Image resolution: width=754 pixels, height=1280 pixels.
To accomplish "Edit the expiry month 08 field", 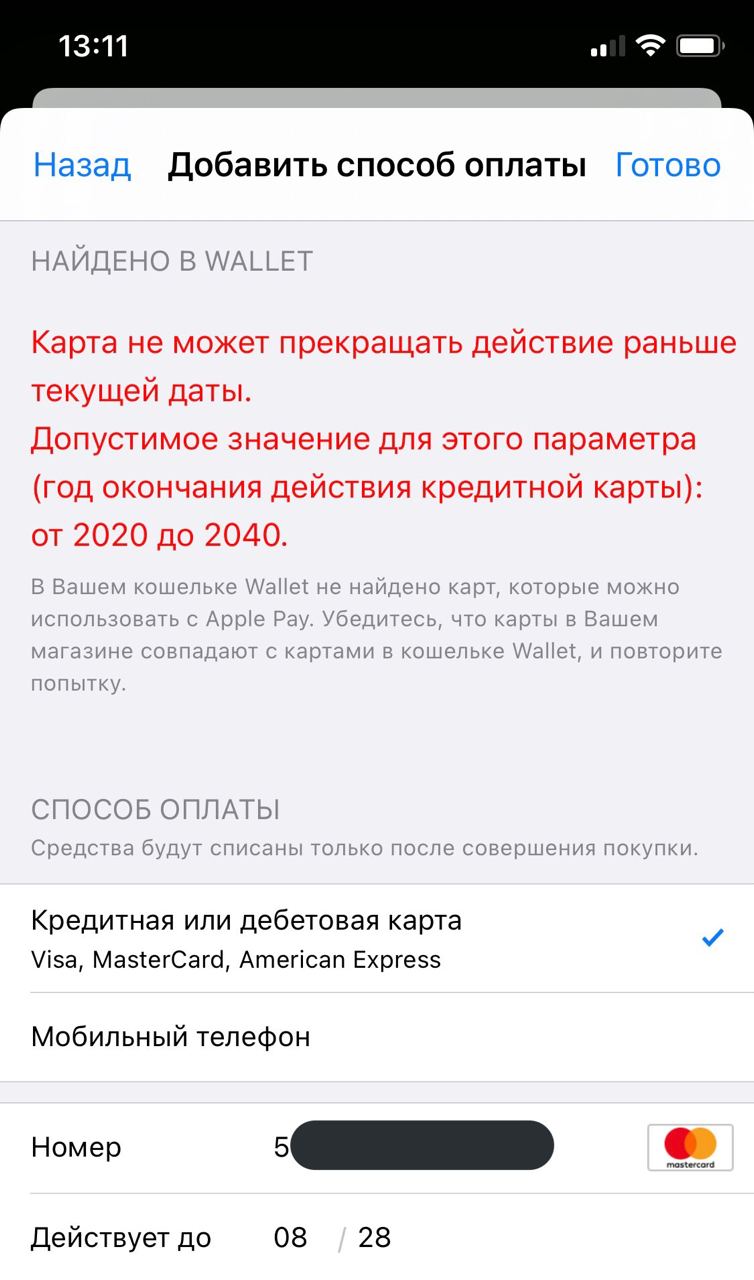I will coord(290,1238).
